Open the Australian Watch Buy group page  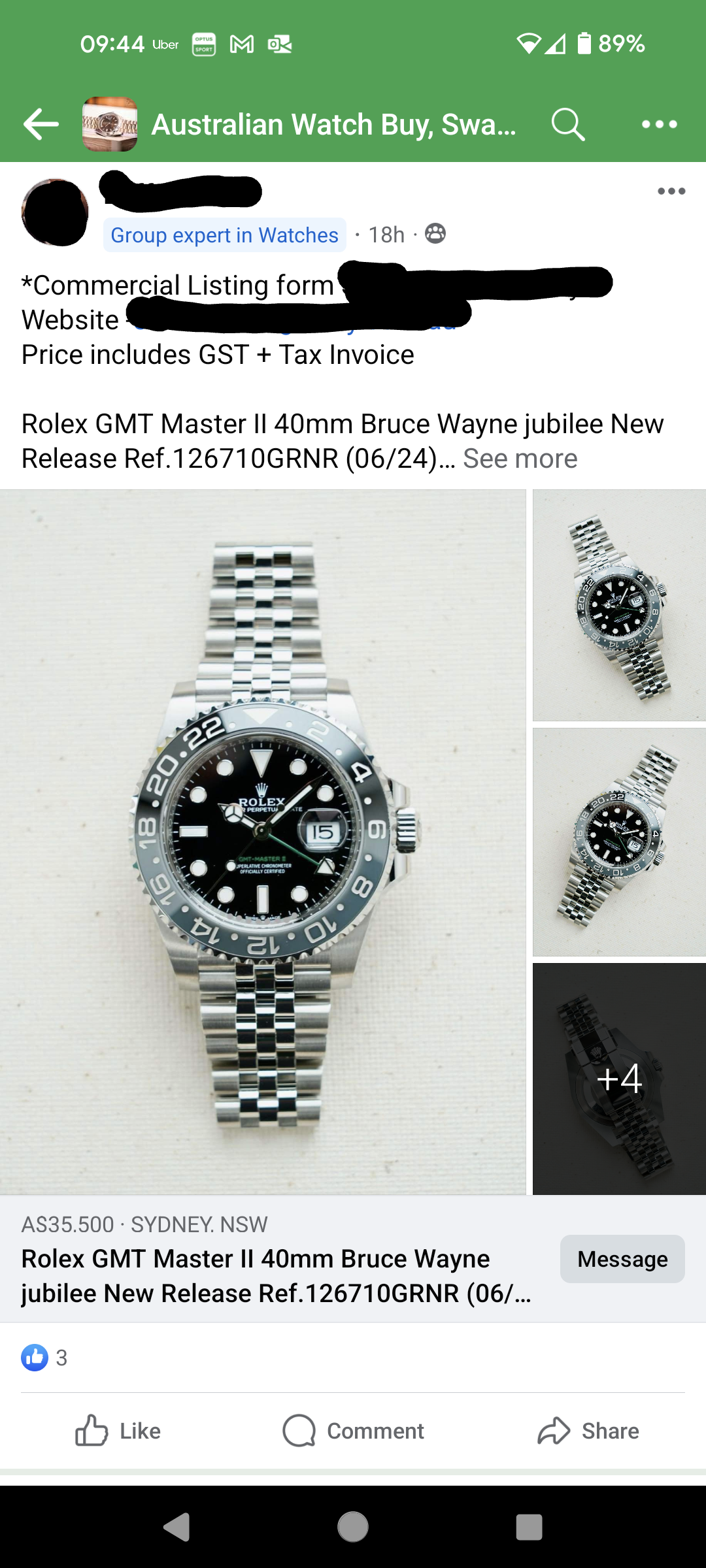333,124
